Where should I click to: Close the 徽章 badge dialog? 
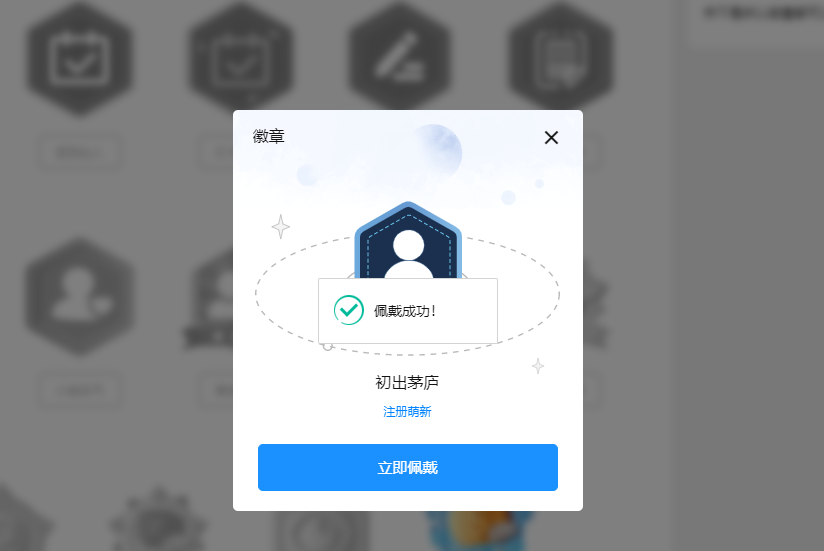[x=551, y=138]
